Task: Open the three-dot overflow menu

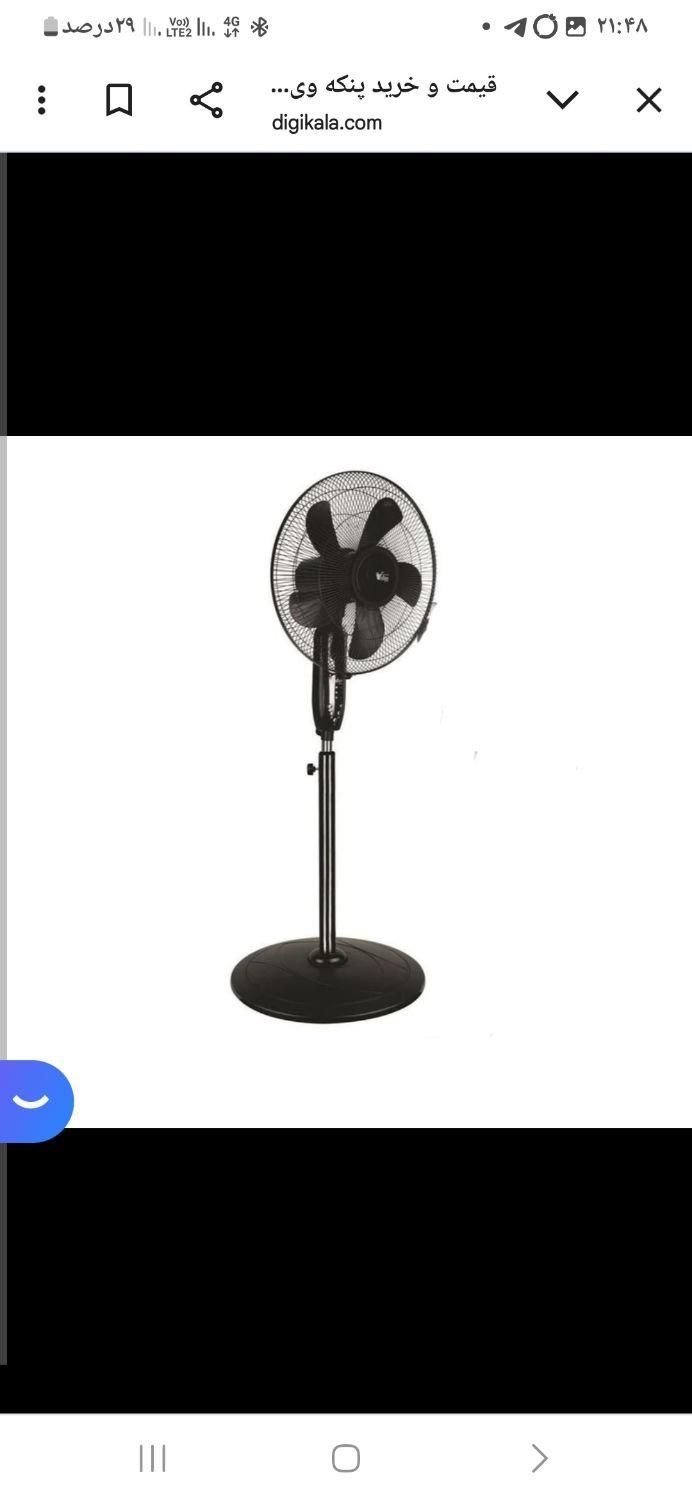Action: coord(41,100)
